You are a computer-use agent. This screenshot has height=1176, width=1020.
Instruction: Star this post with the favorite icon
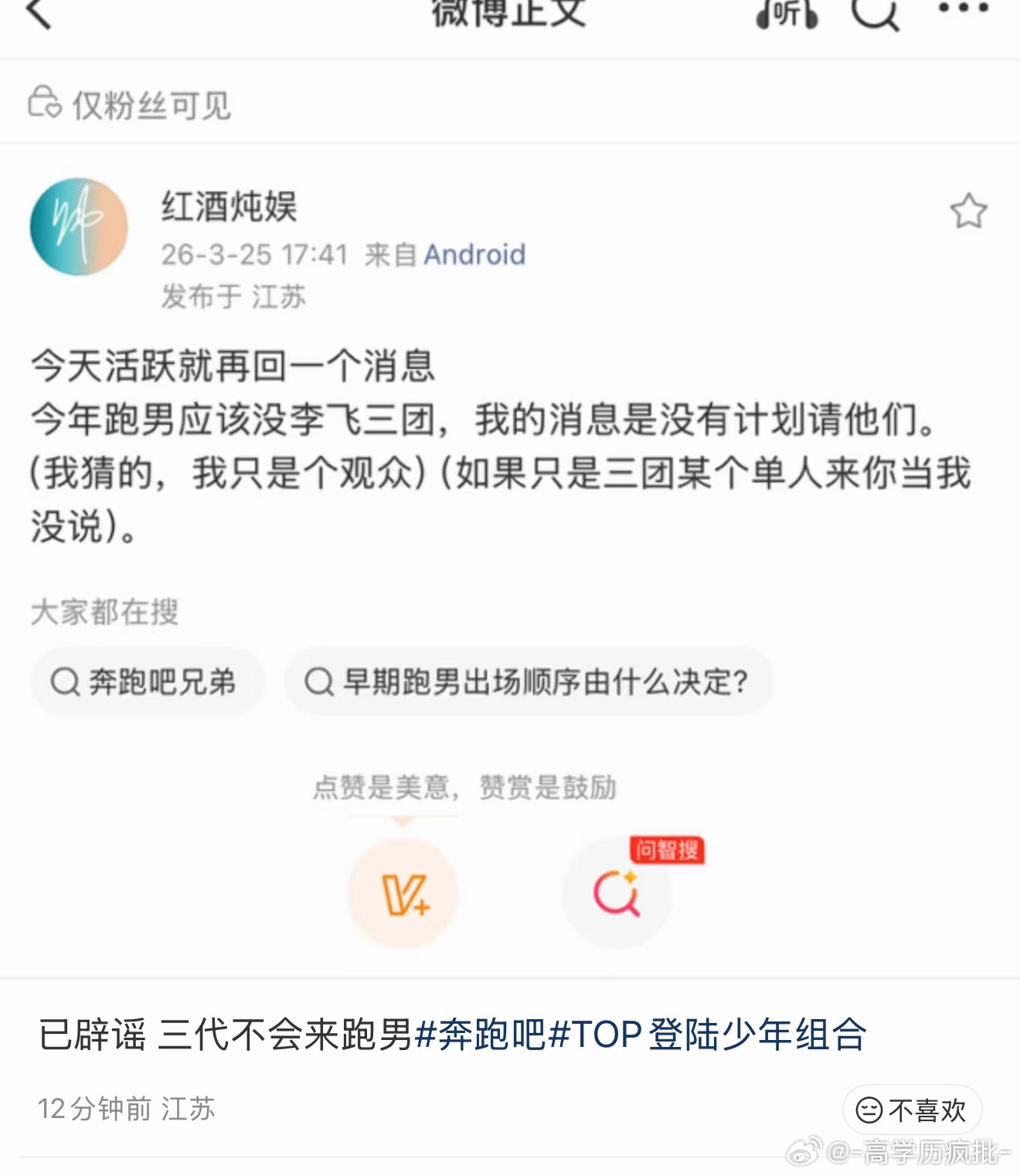tap(968, 210)
